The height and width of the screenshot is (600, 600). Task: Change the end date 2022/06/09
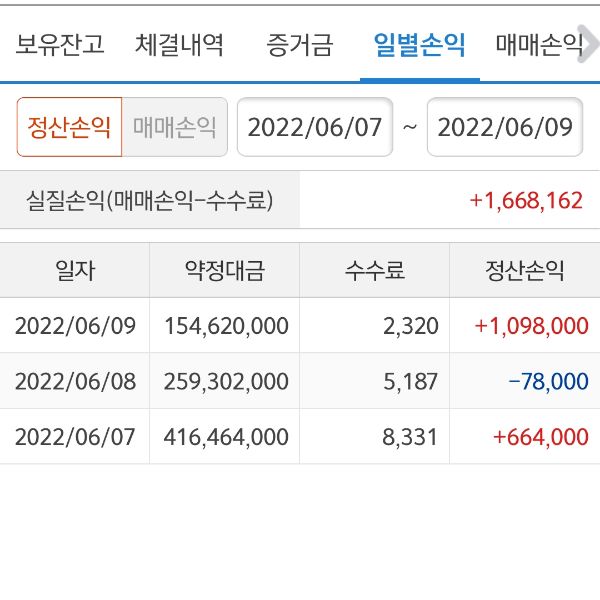tap(505, 127)
